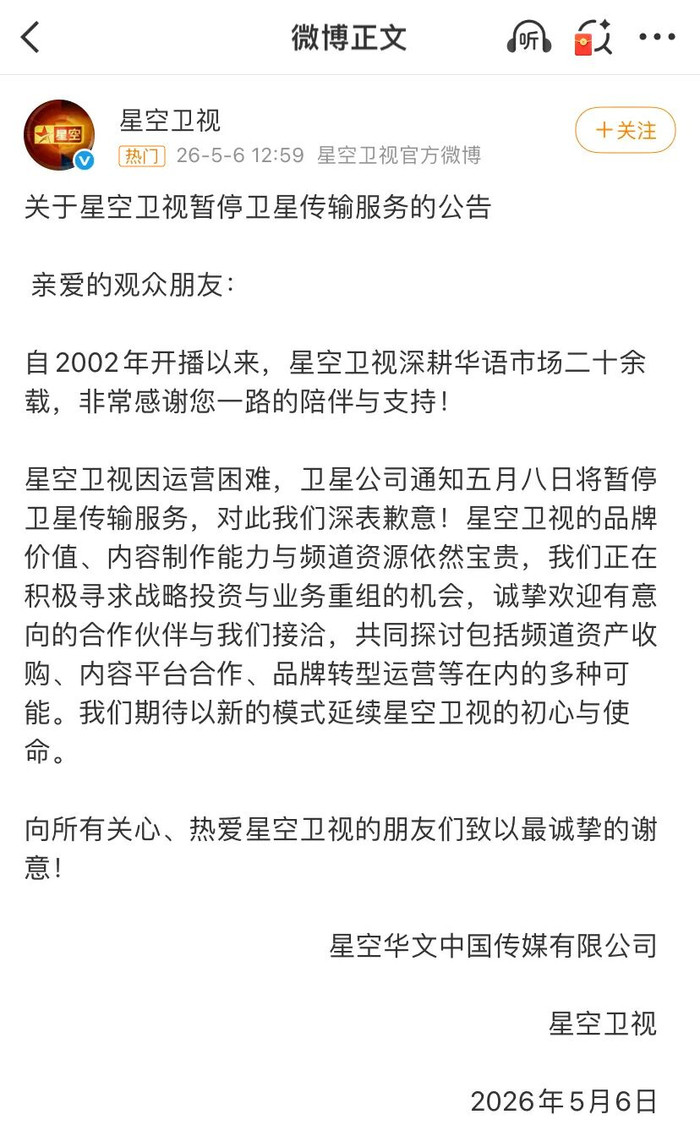This screenshot has width=700, height=1135.
Task: Open the red envelope search icon
Action: pos(594,38)
